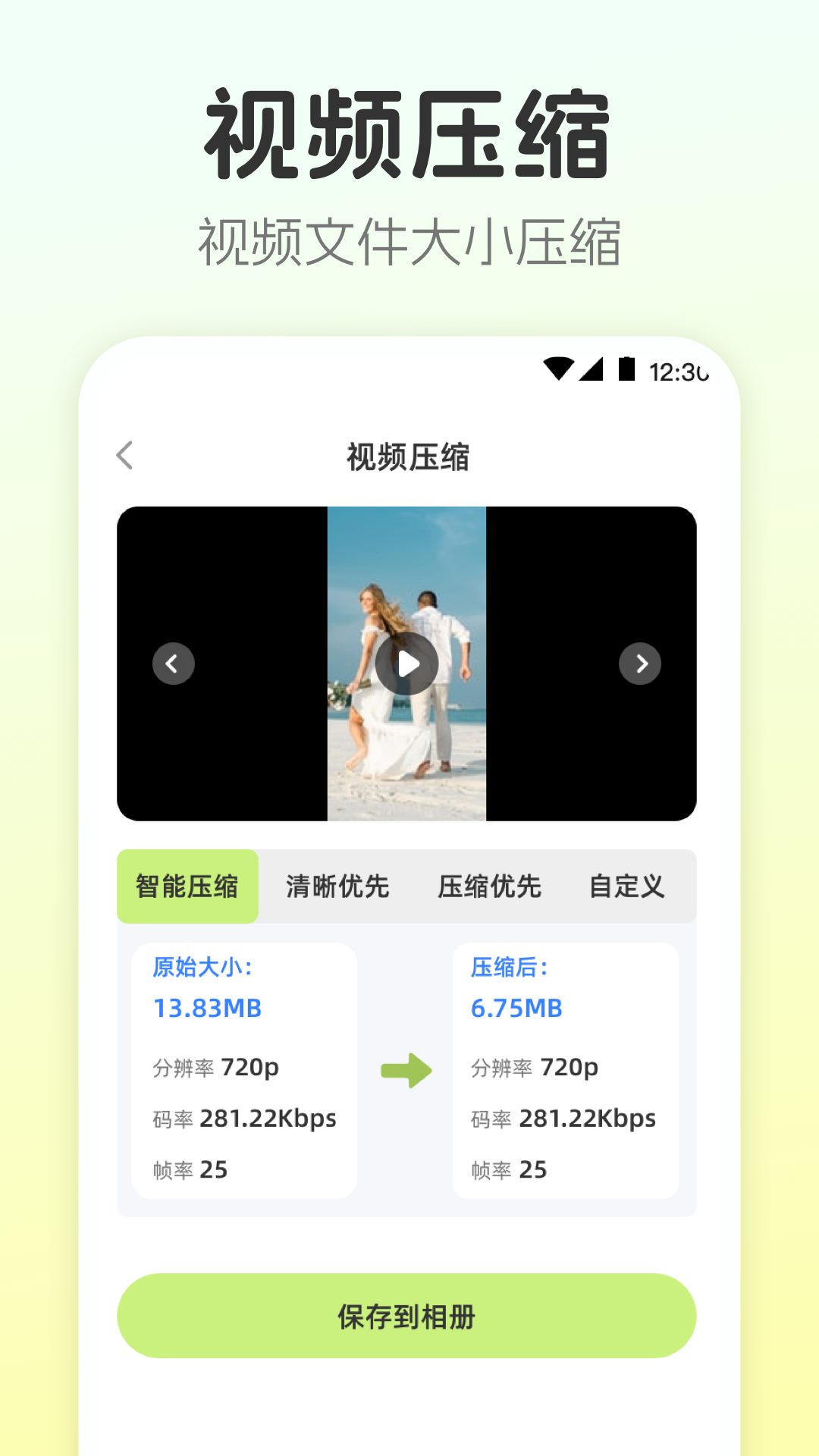Enable the 自定义 compression option

(628, 886)
